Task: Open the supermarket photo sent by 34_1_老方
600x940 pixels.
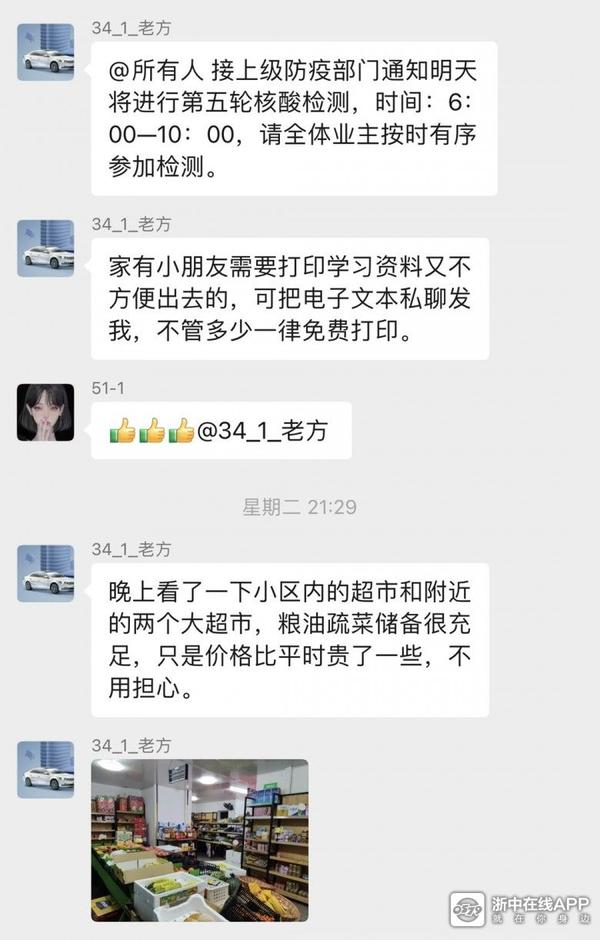Action: (x=199, y=840)
